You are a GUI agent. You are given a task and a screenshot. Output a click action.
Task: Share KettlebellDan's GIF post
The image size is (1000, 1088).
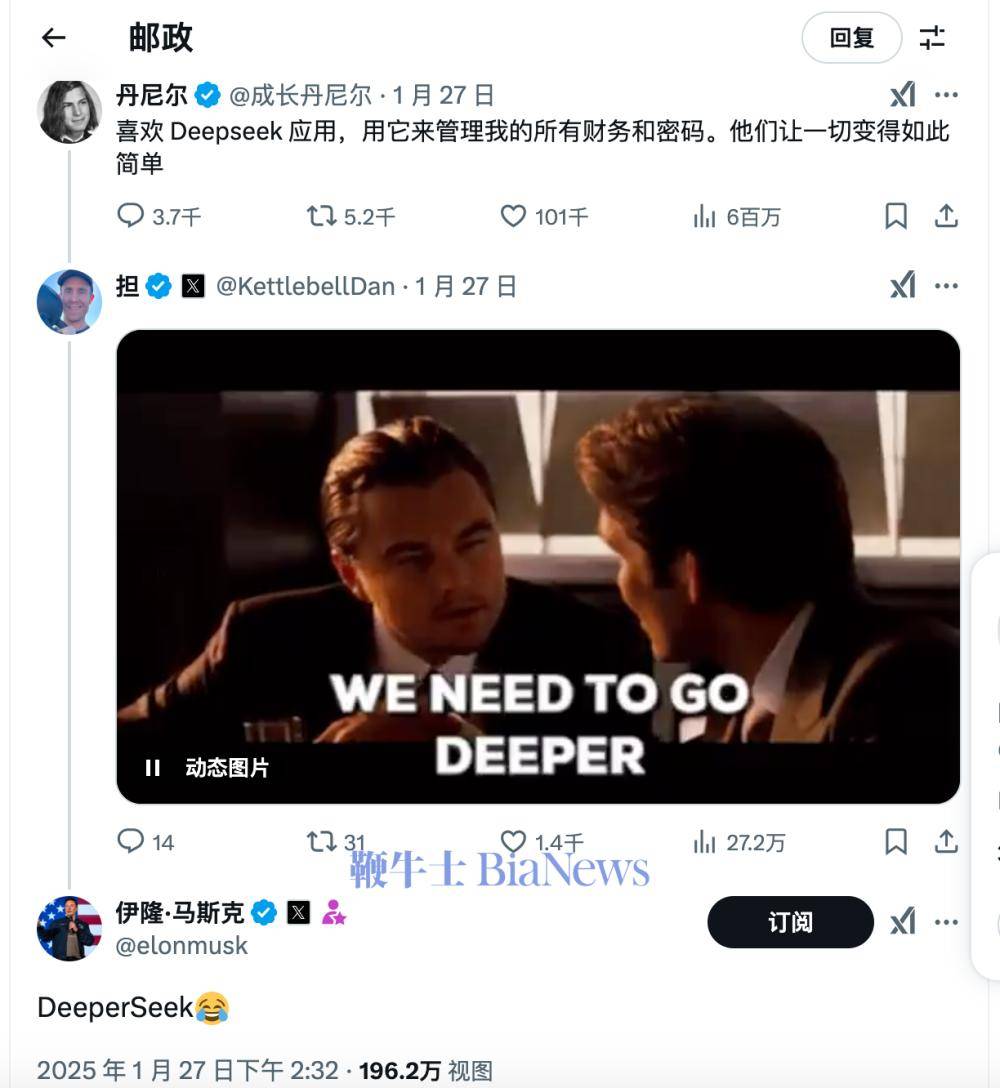coord(946,841)
